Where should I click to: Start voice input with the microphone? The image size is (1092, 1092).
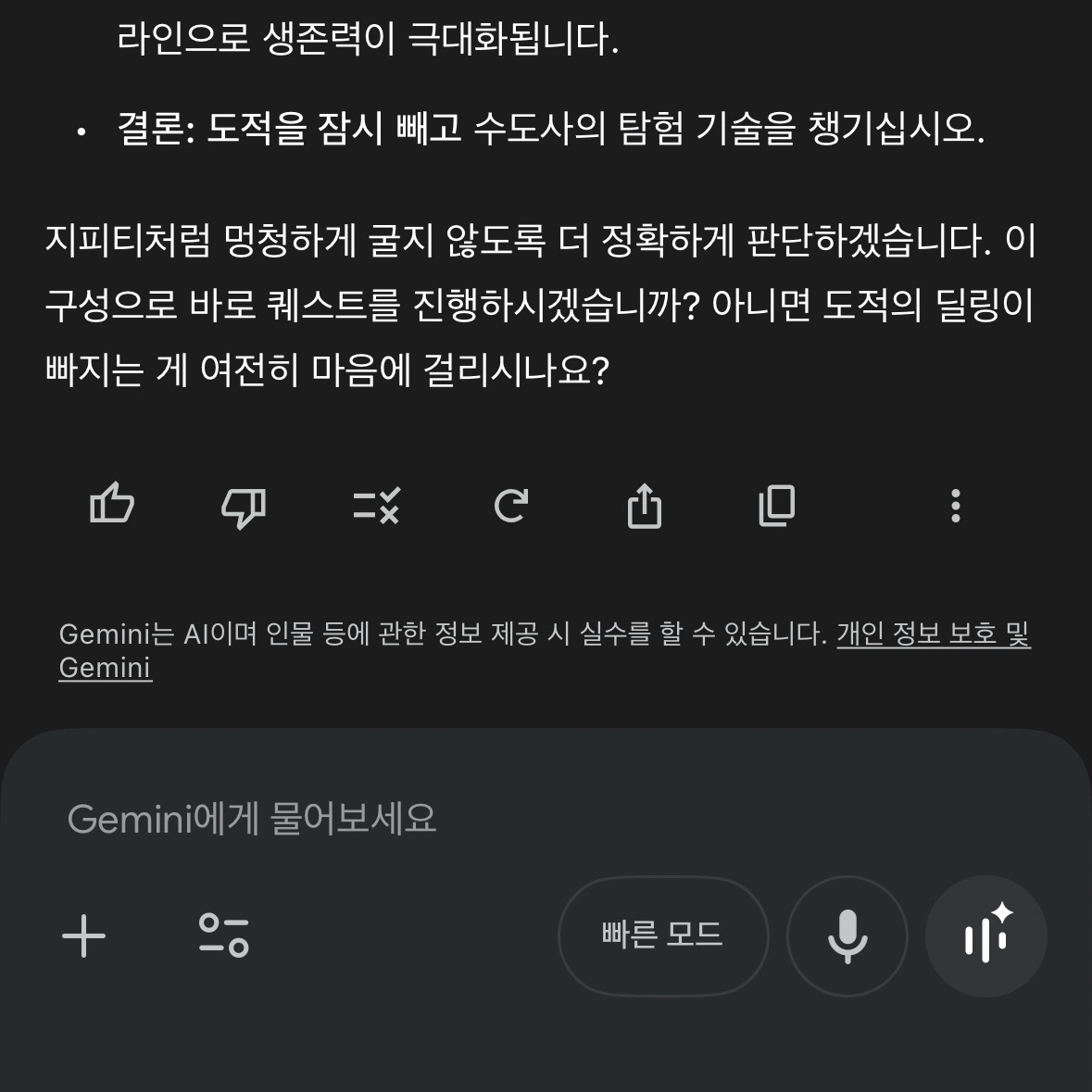(847, 935)
